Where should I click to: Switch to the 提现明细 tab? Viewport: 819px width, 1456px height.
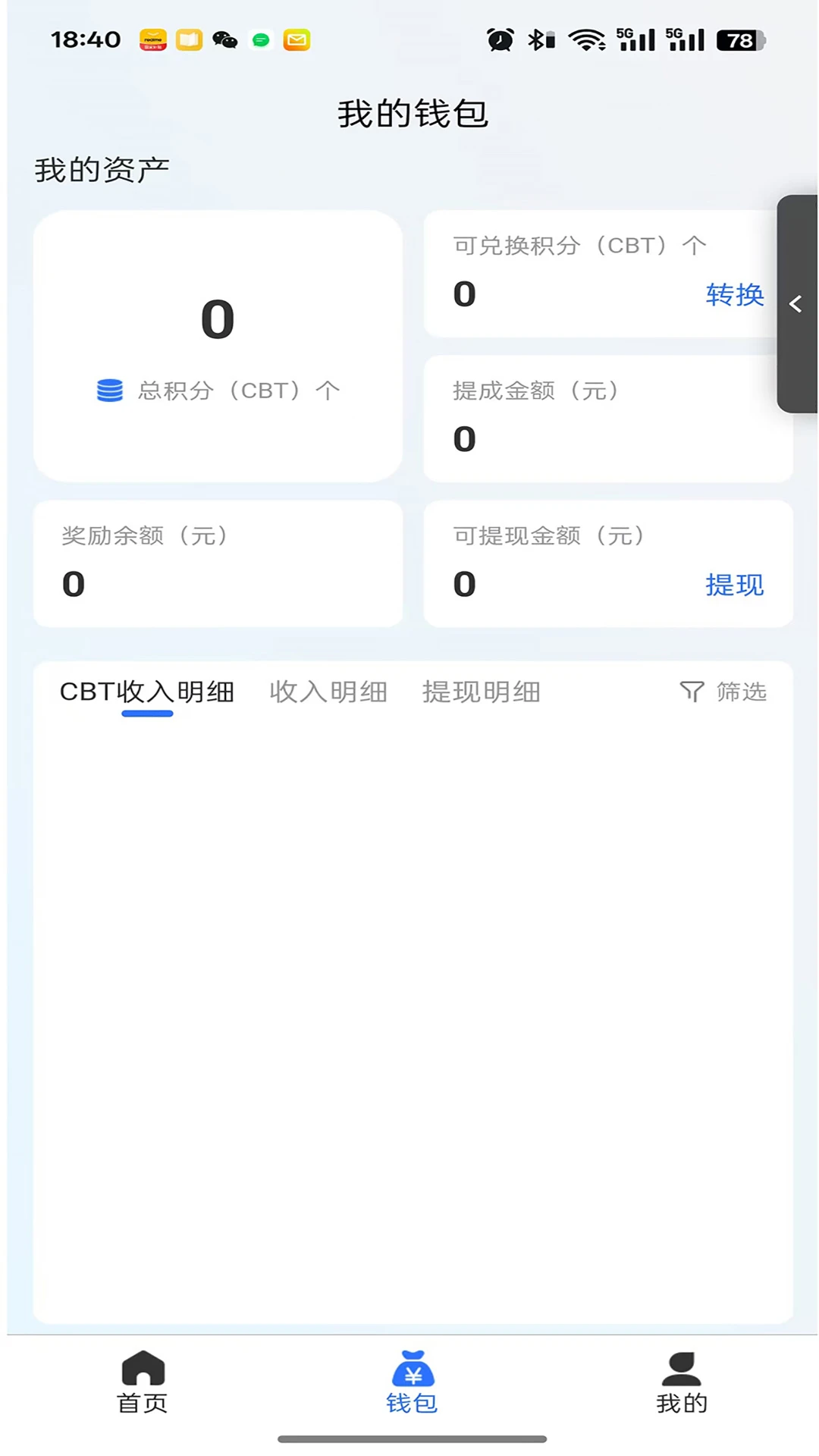[x=482, y=692]
